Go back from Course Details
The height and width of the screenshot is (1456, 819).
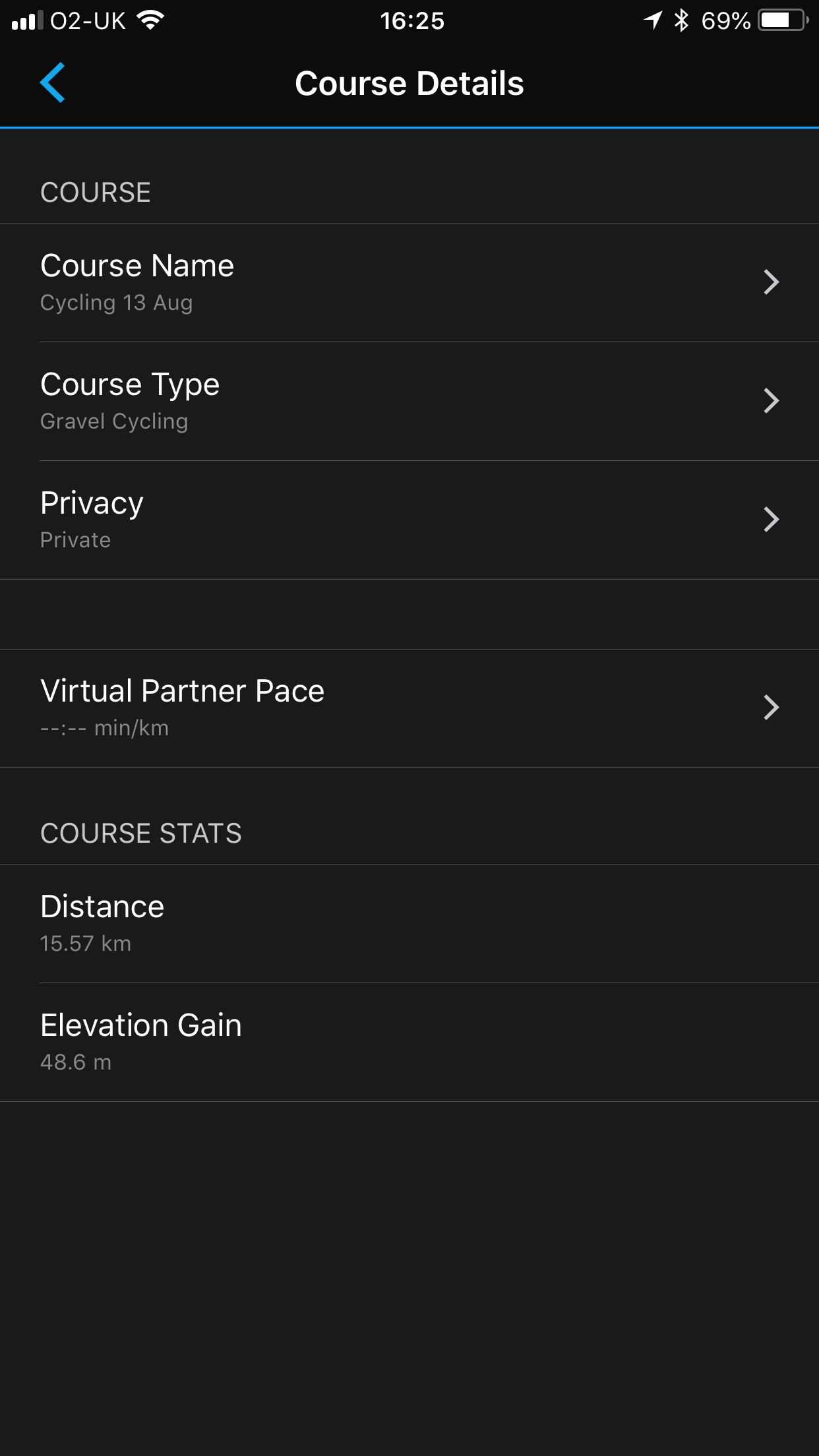pyautogui.click(x=53, y=83)
